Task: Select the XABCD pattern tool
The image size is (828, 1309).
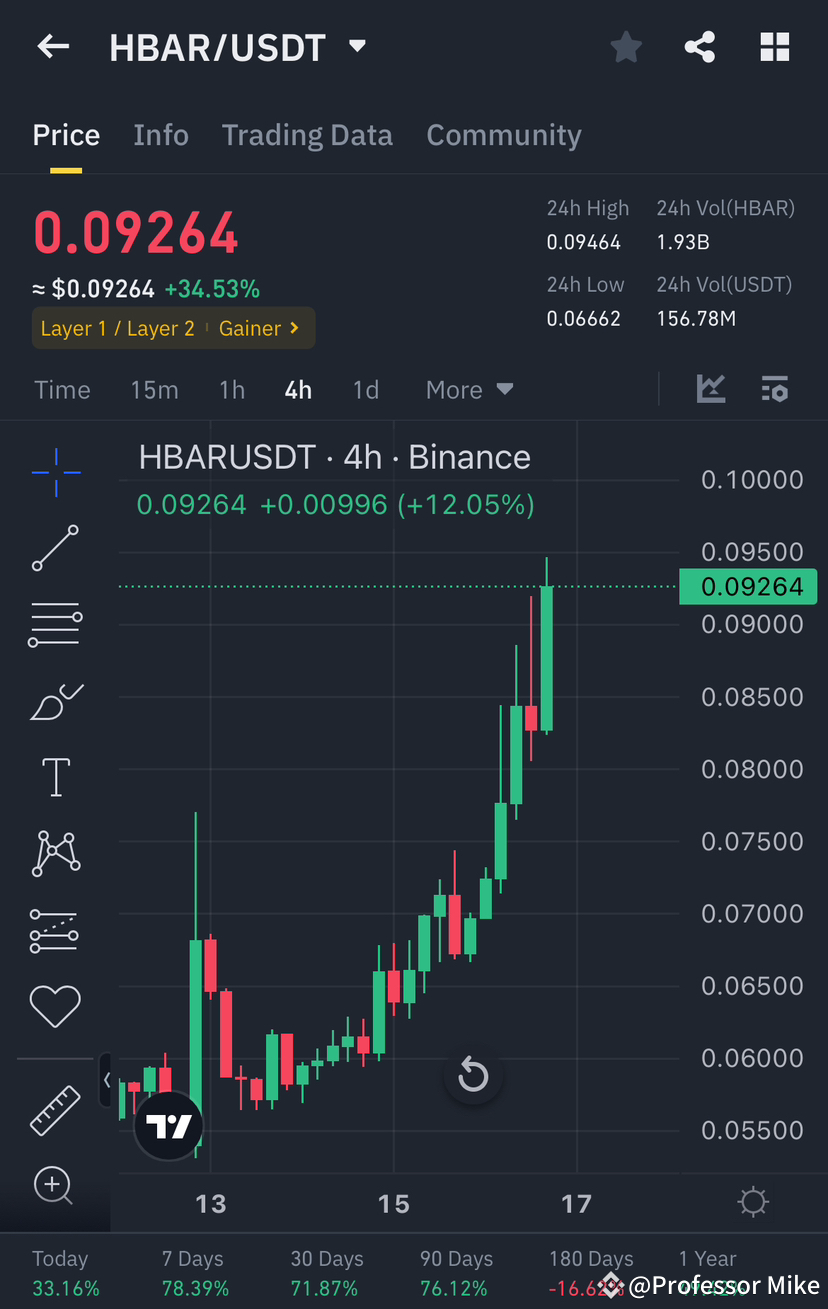Action: 55,853
